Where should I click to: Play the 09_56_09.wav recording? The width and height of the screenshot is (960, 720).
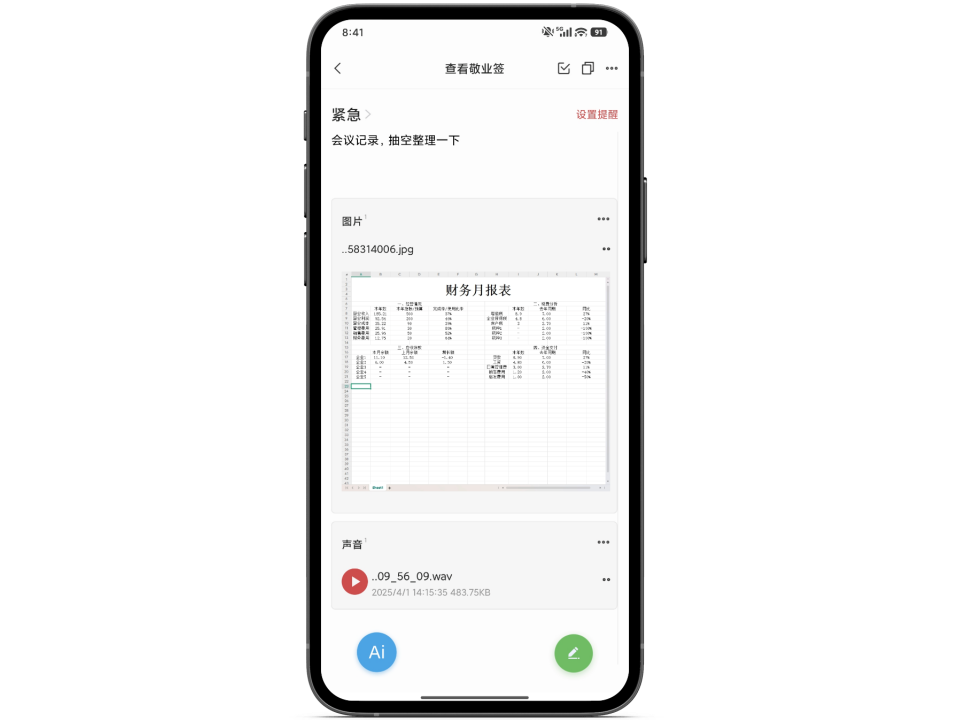(354, 582)
